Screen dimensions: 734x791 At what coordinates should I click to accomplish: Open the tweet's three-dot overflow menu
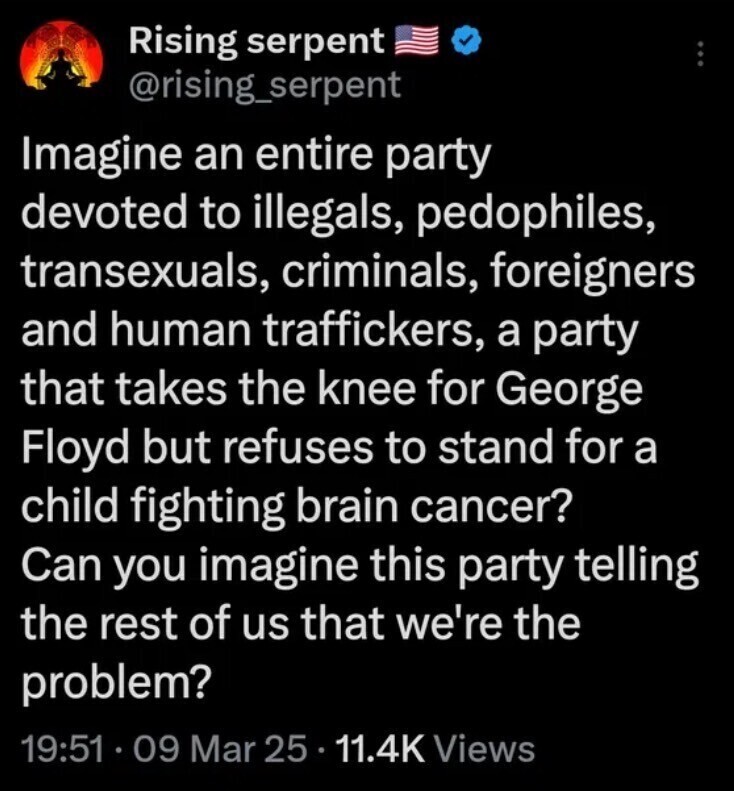tap(700, 53)
